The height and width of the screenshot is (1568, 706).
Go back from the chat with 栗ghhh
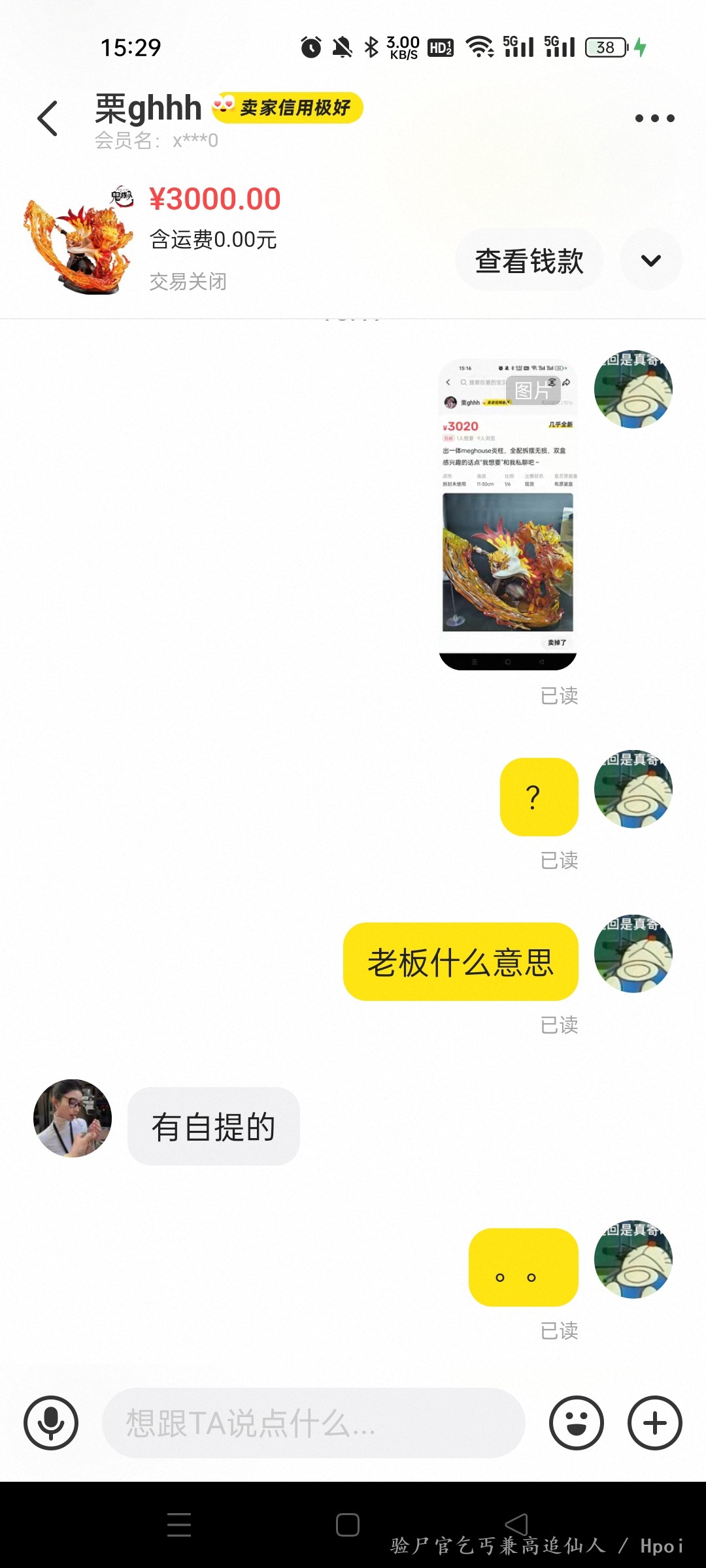(48, 119)
